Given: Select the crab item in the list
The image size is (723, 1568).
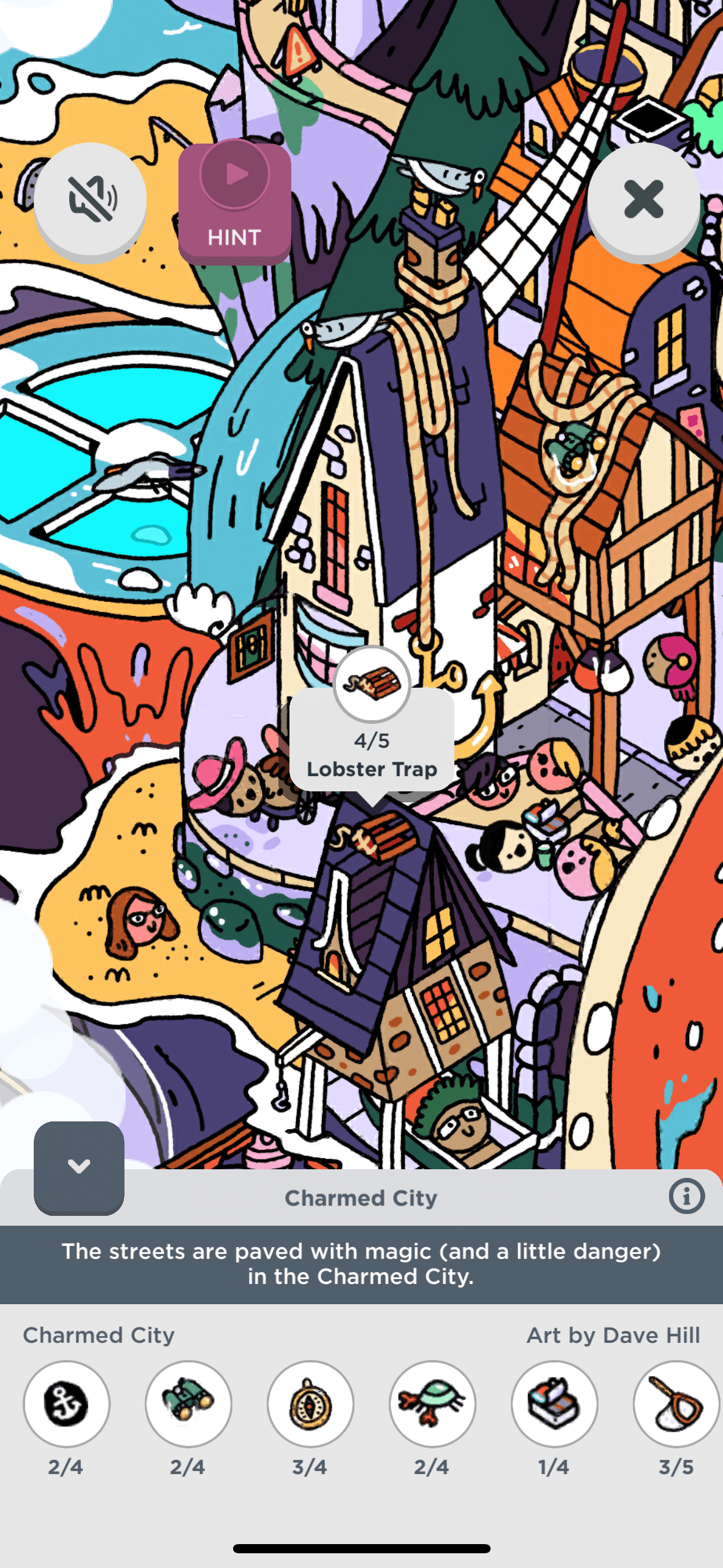Looking at the screenshot, I should pos(432,1404).
